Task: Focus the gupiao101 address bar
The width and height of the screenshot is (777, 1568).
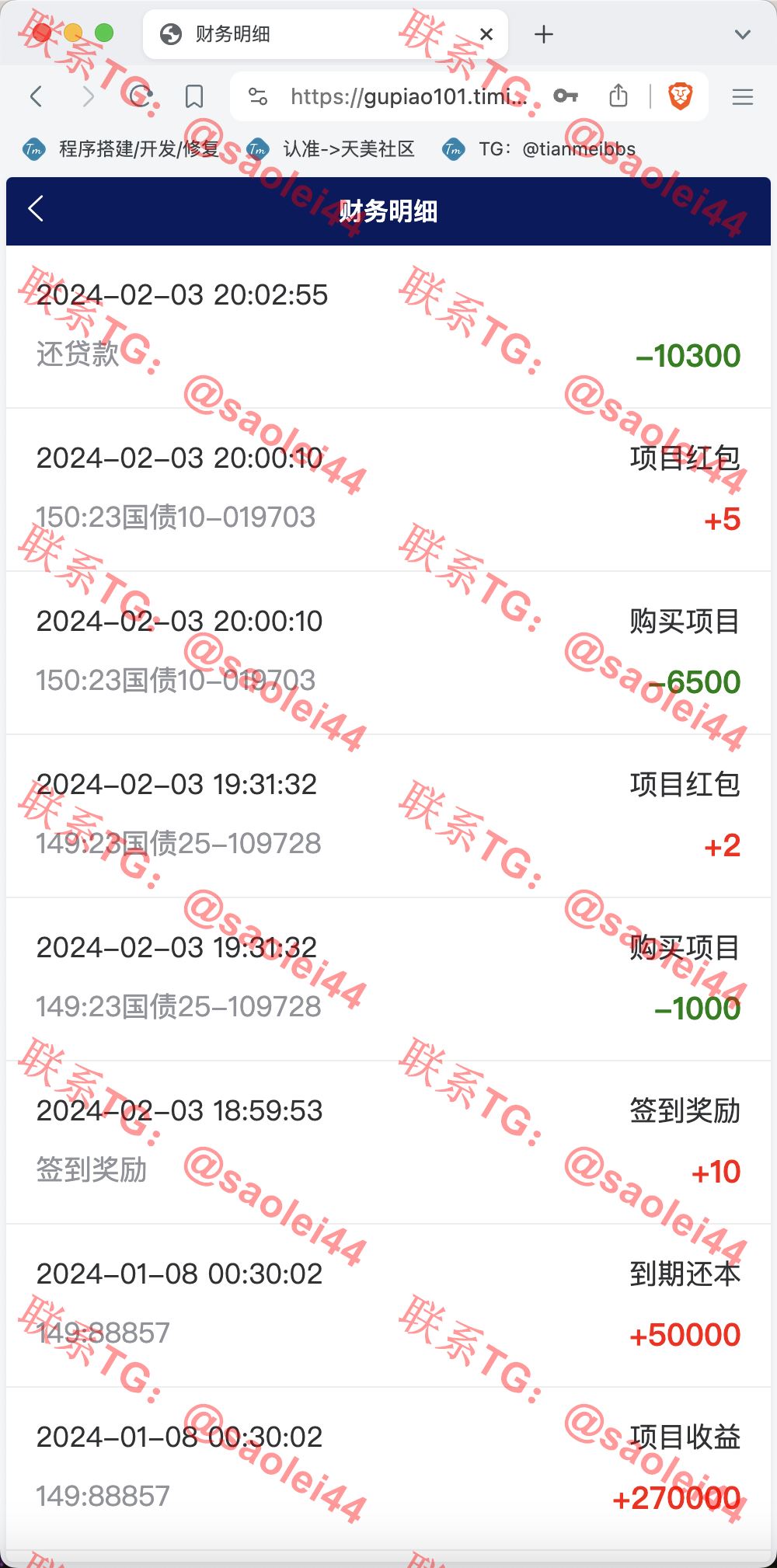Action: coord(408,96)
